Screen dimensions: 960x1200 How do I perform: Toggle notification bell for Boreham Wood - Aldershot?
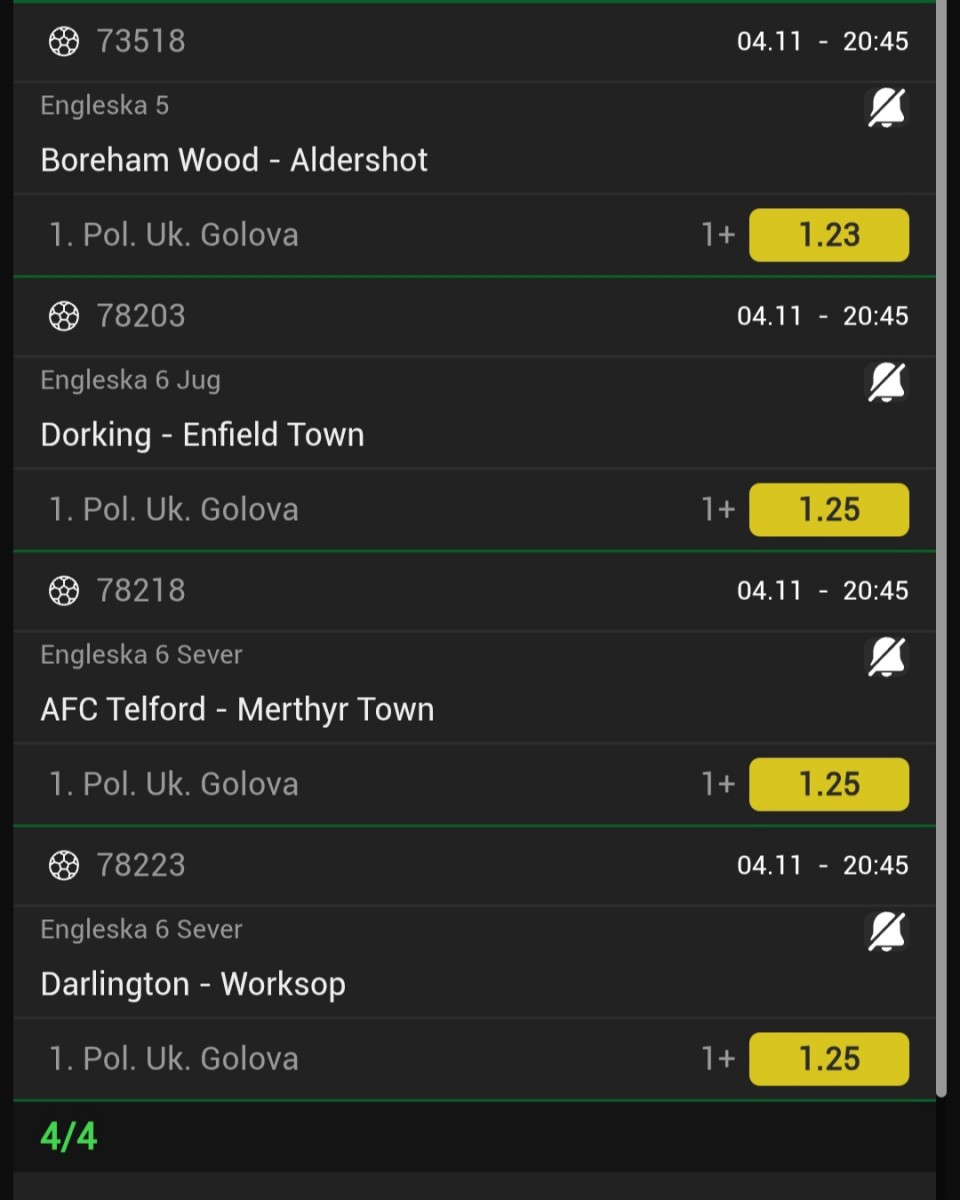[x=886, y=108]
